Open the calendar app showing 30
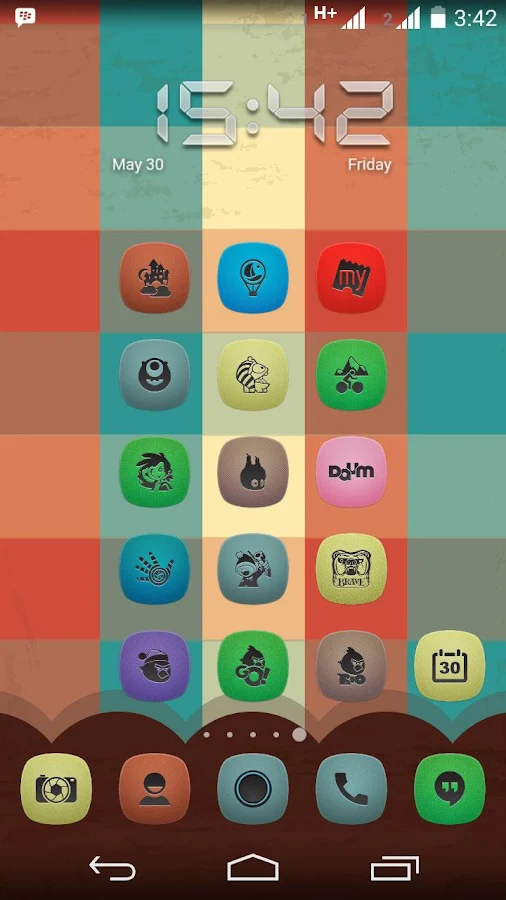The image size is (506, 900). pyautogui.click(x=450, y=666)
